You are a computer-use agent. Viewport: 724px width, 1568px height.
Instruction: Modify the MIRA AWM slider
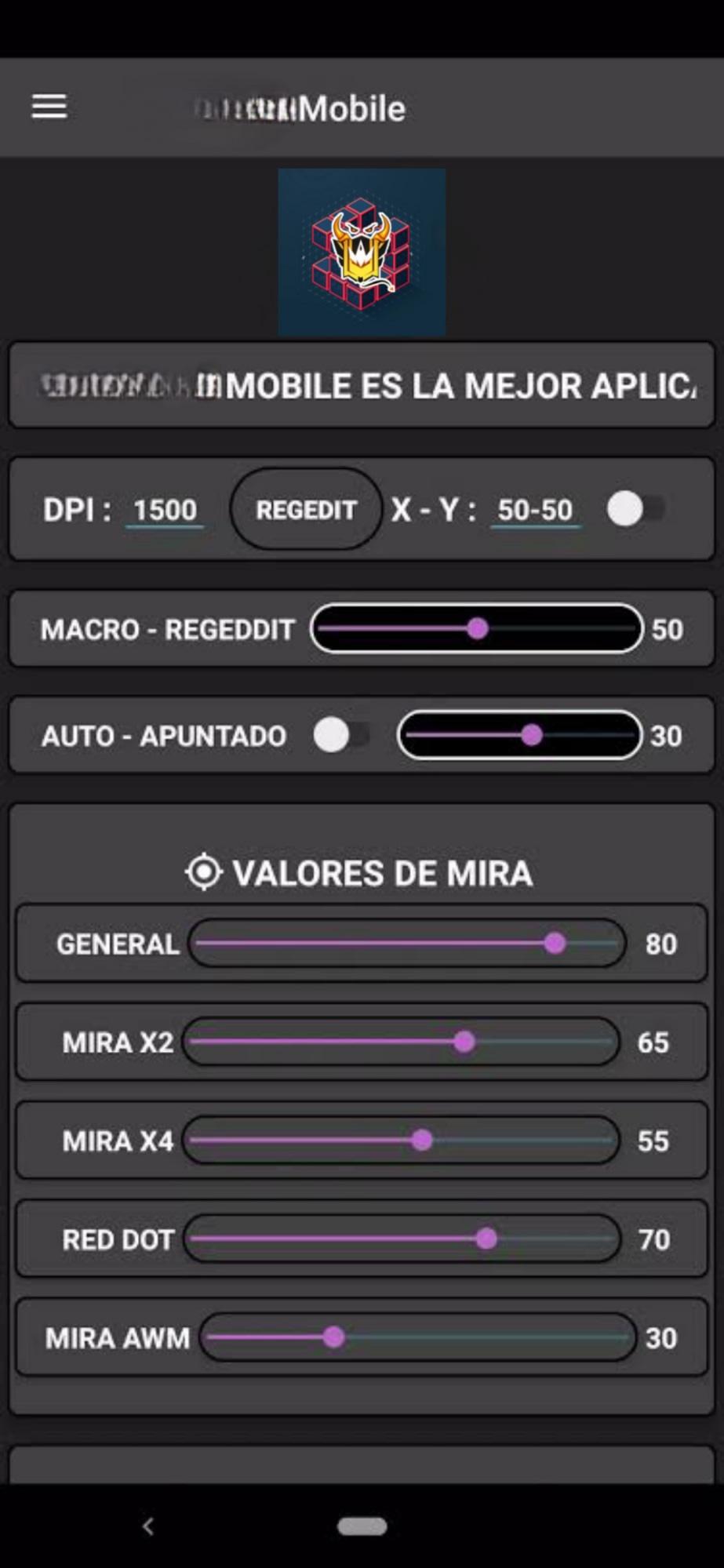334,1337
